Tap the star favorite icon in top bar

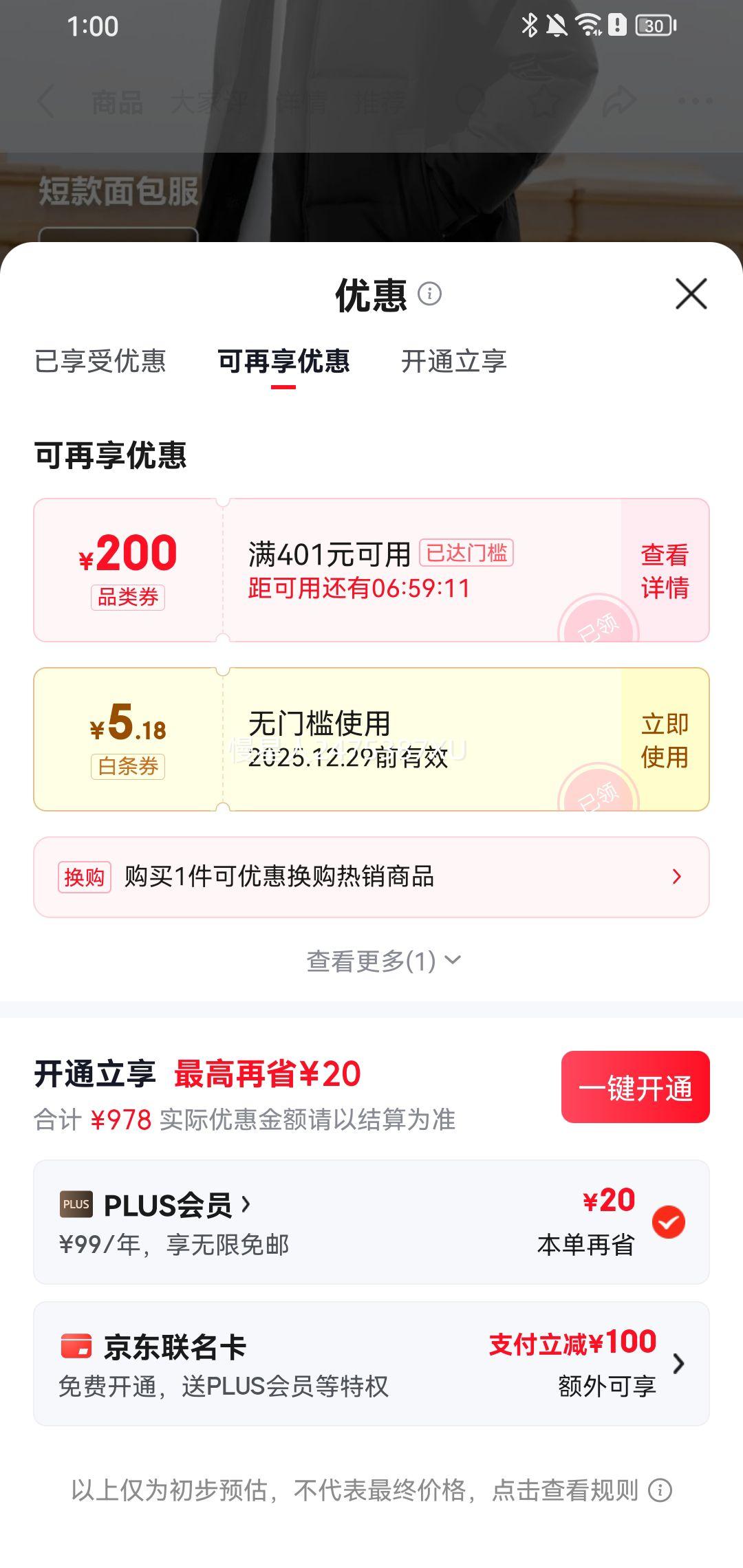click(543, 102)
